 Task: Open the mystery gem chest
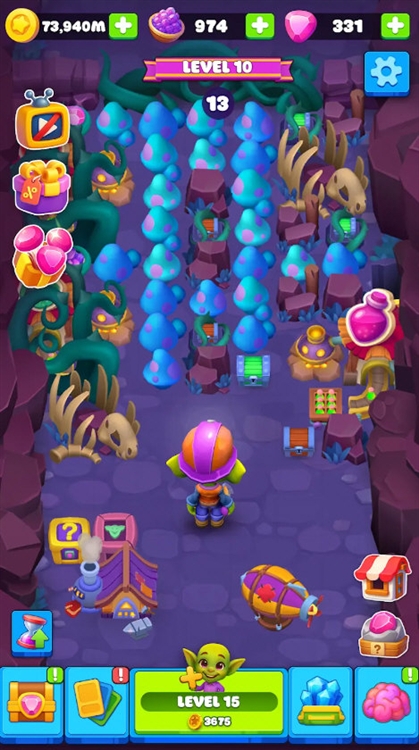coord(383,634)
